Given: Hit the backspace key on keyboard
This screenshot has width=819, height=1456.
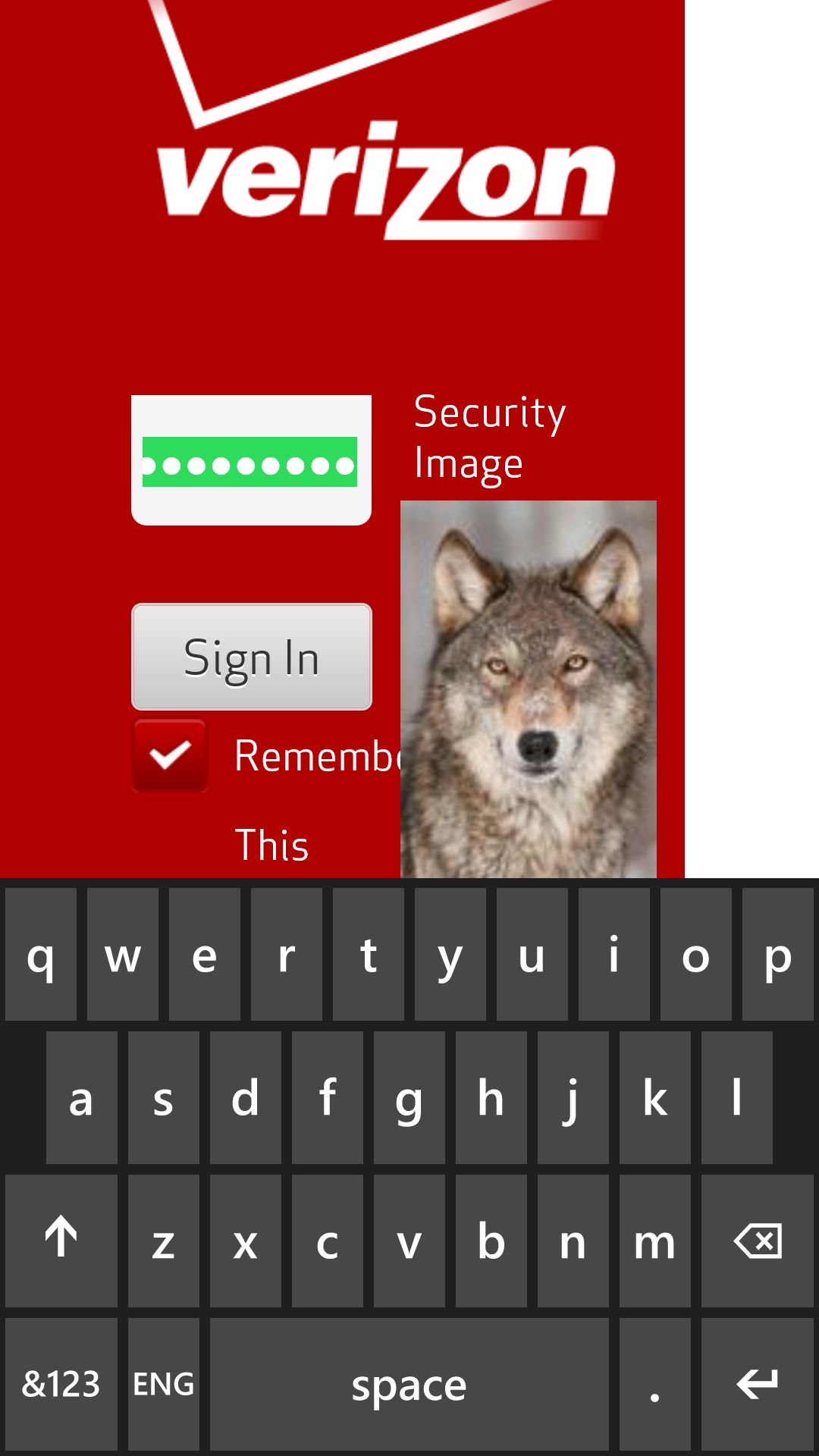Looking at the screenshot, I should click(758, 1241).
